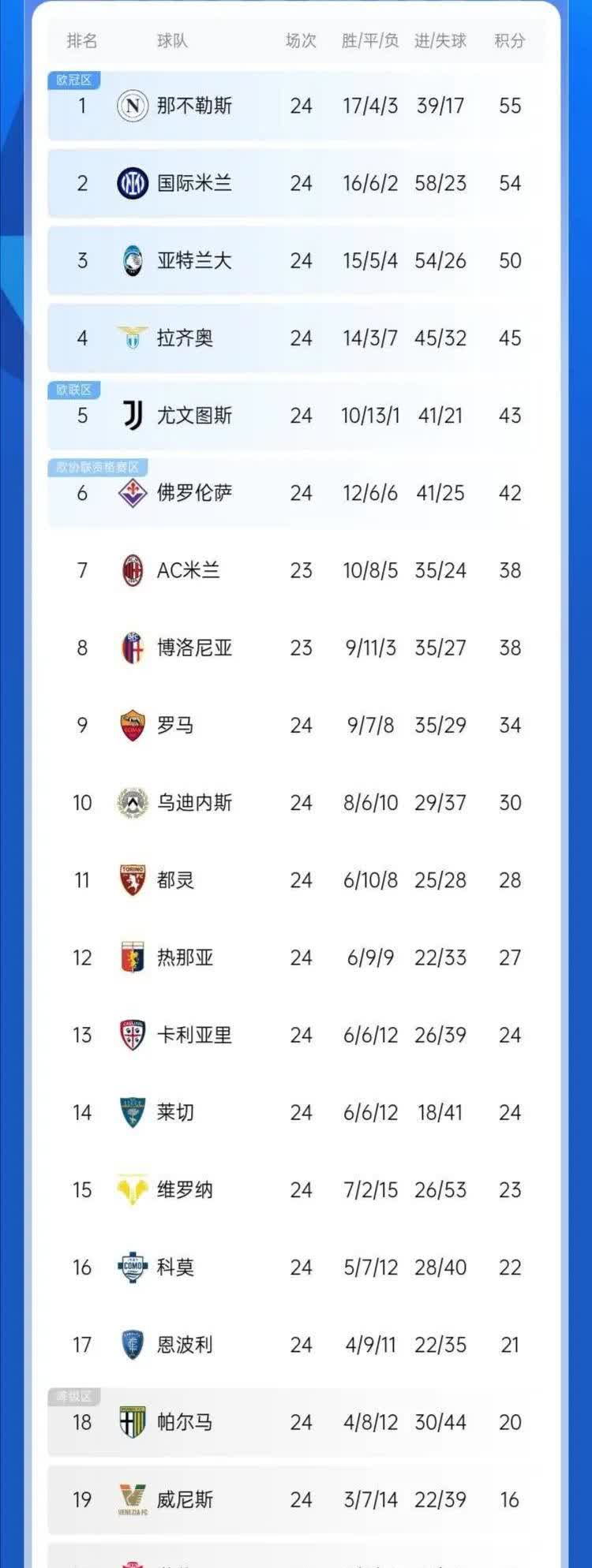Viewport: 592px width, 1568px height.
Task: Click the Parma club logo
Action: [132, 1422]
